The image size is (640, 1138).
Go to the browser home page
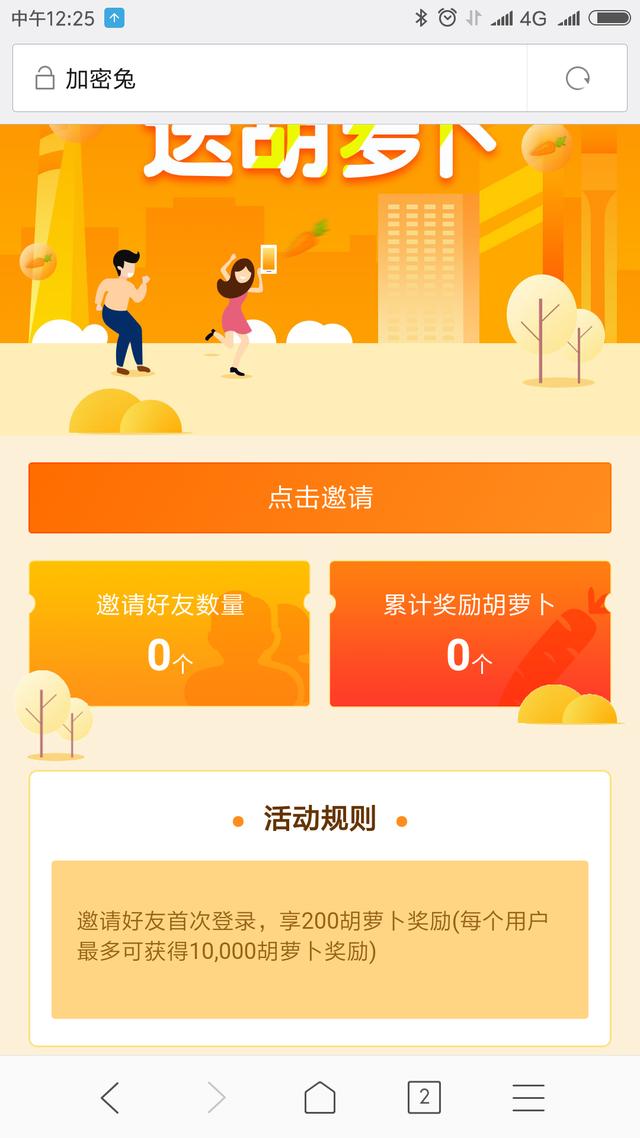[320, 1097]
